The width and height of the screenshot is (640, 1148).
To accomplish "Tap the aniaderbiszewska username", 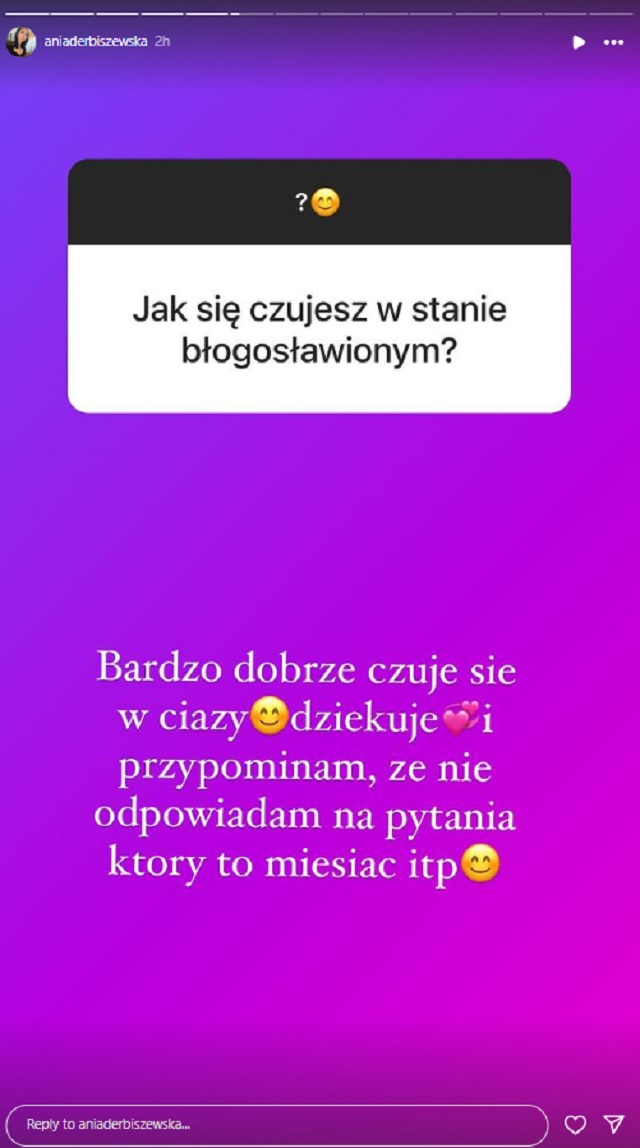I will 94,43.
